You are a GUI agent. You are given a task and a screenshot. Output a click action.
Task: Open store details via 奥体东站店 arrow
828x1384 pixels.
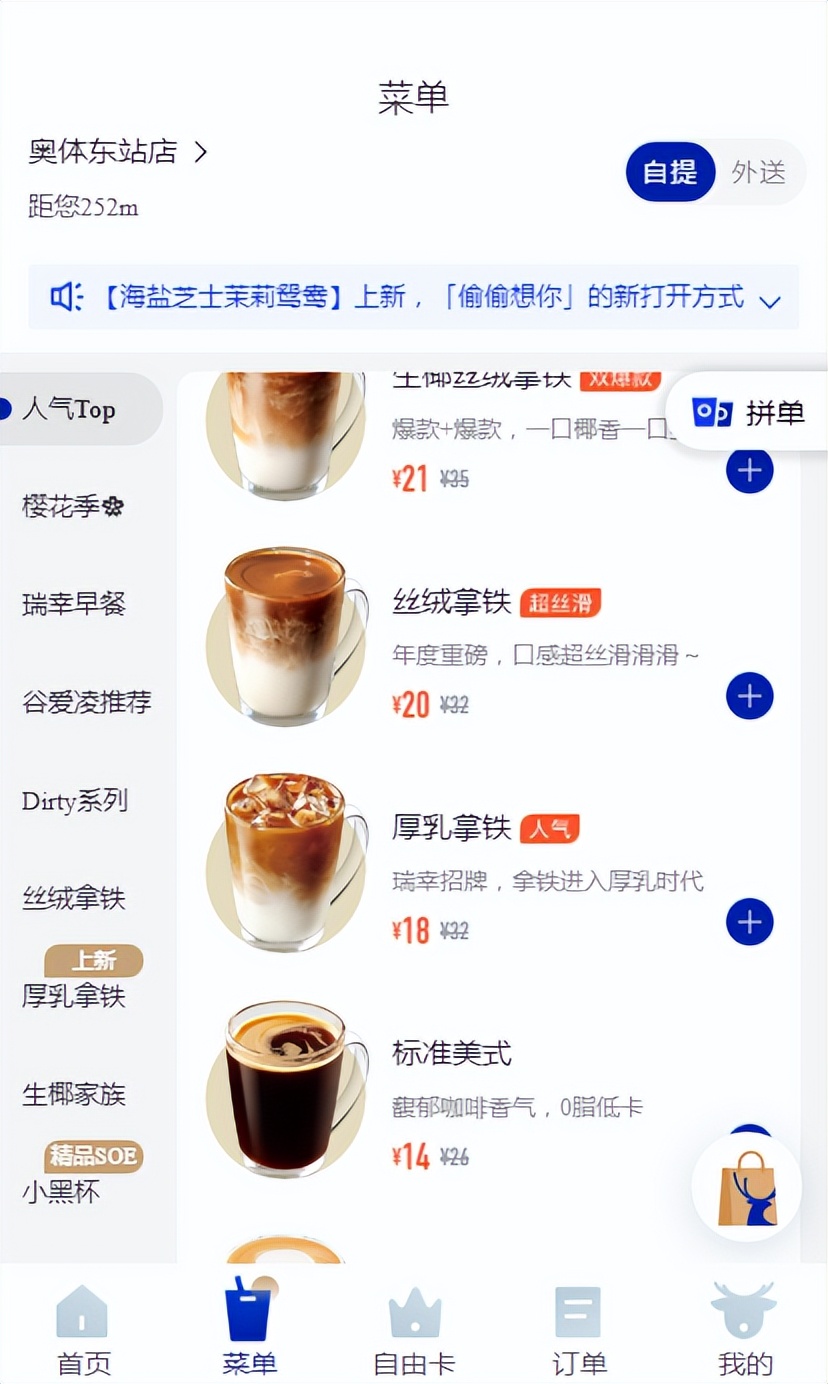point(202,152)
